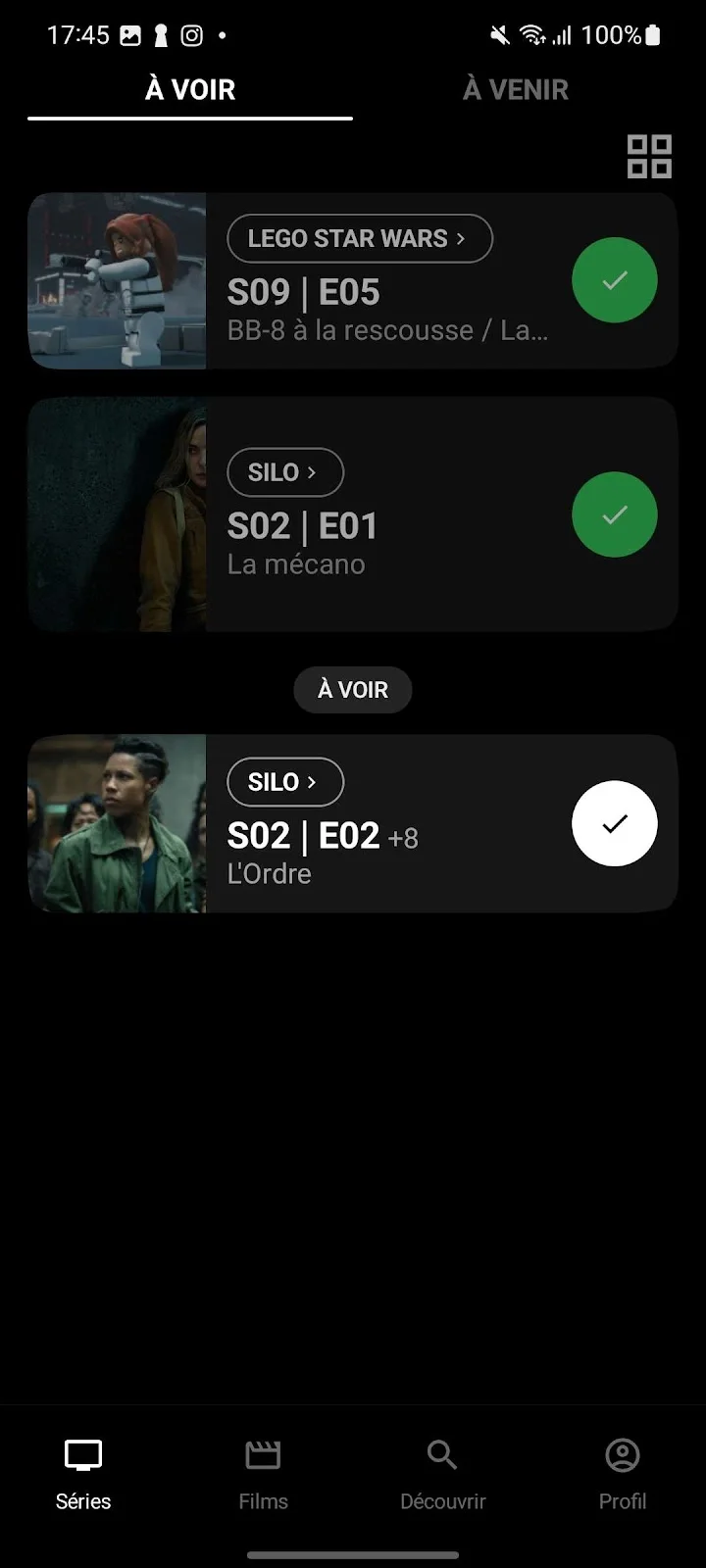Switch to the À VENIR tab
This screenshot has height=1568, width=706.
[x=516, y=89]
